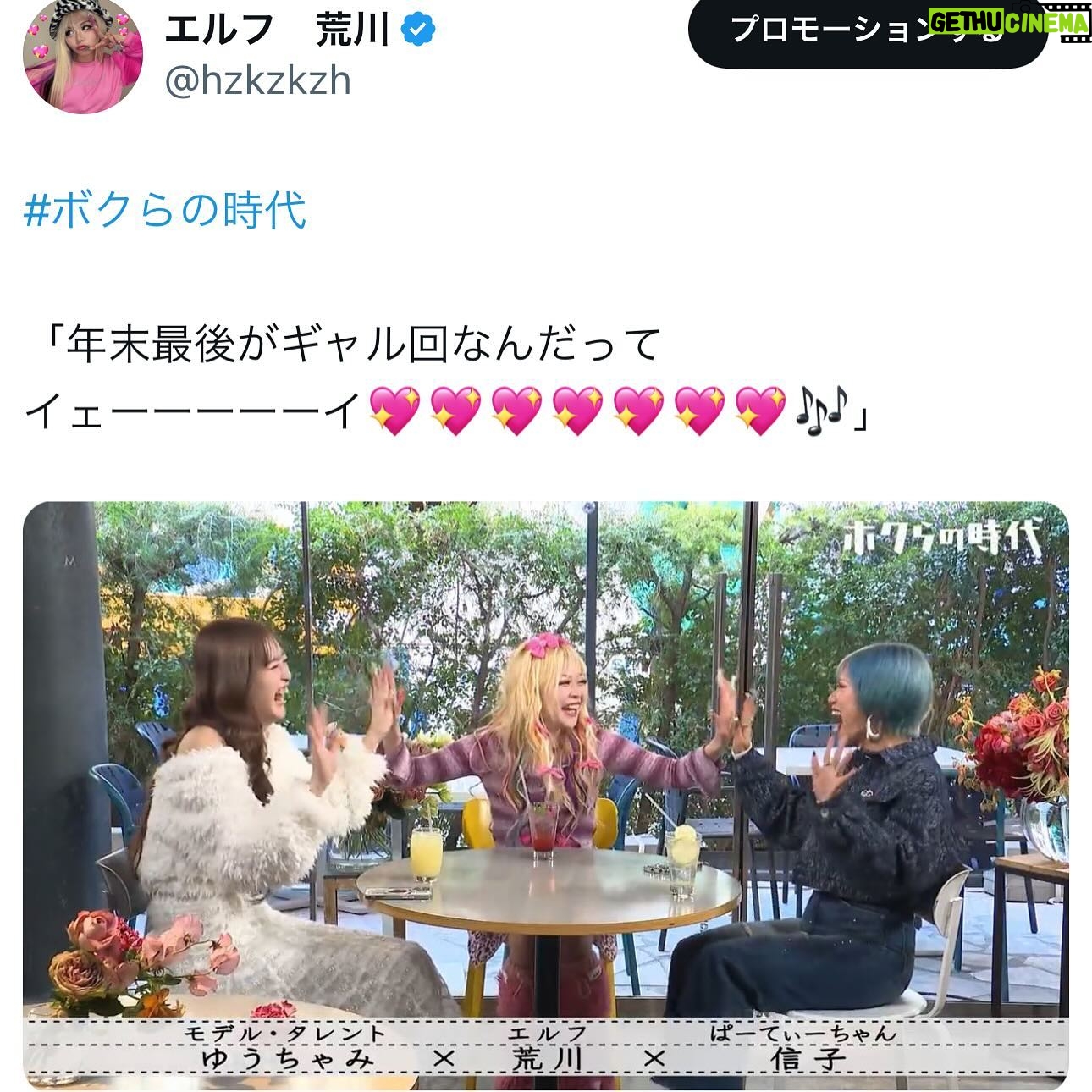Open the @hzkzkzh profile handle
Viewport: 1092px width, 1092px height.
(257, 81)
